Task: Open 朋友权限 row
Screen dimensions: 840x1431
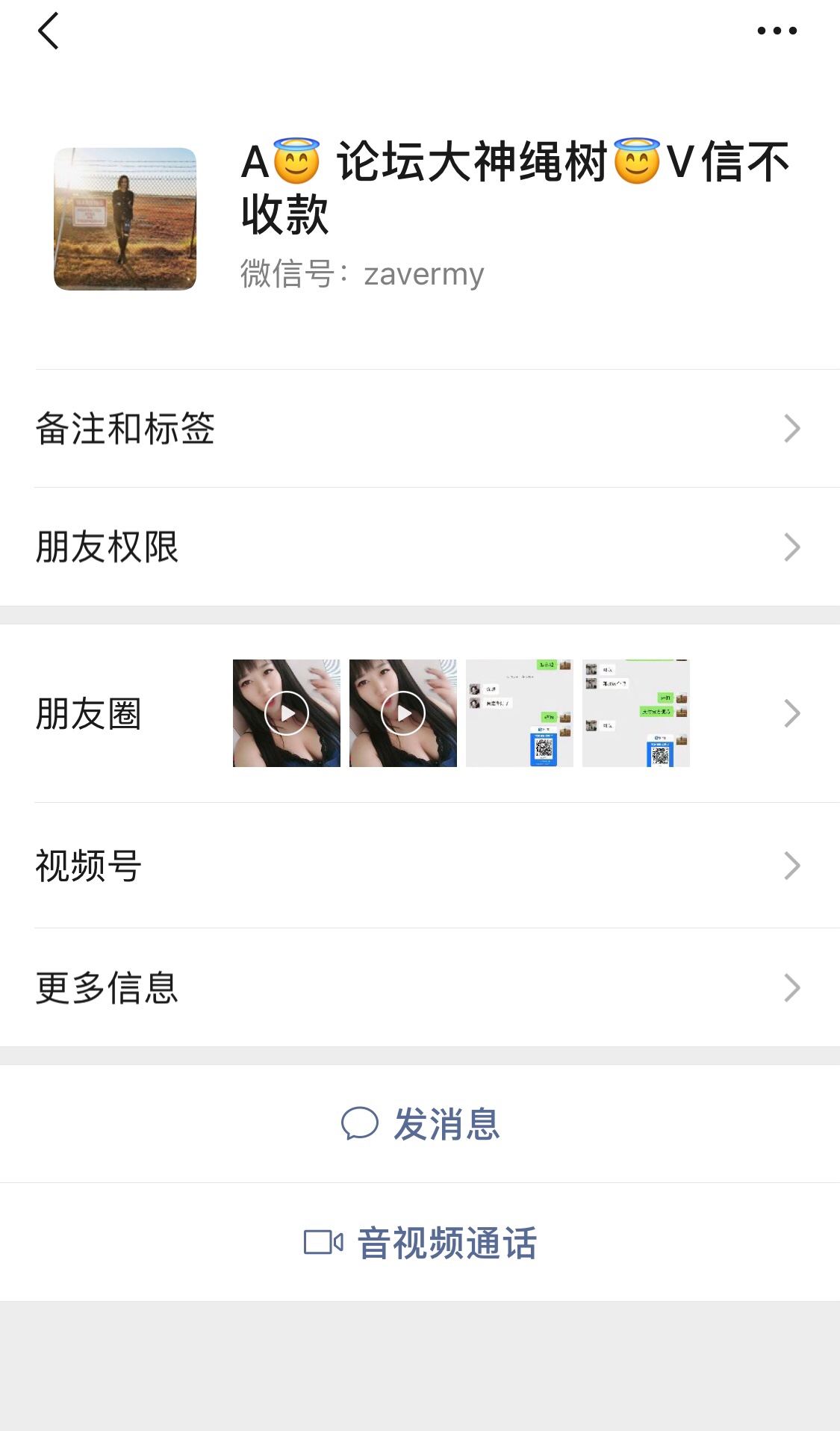Action: click(x=418, y=547)
